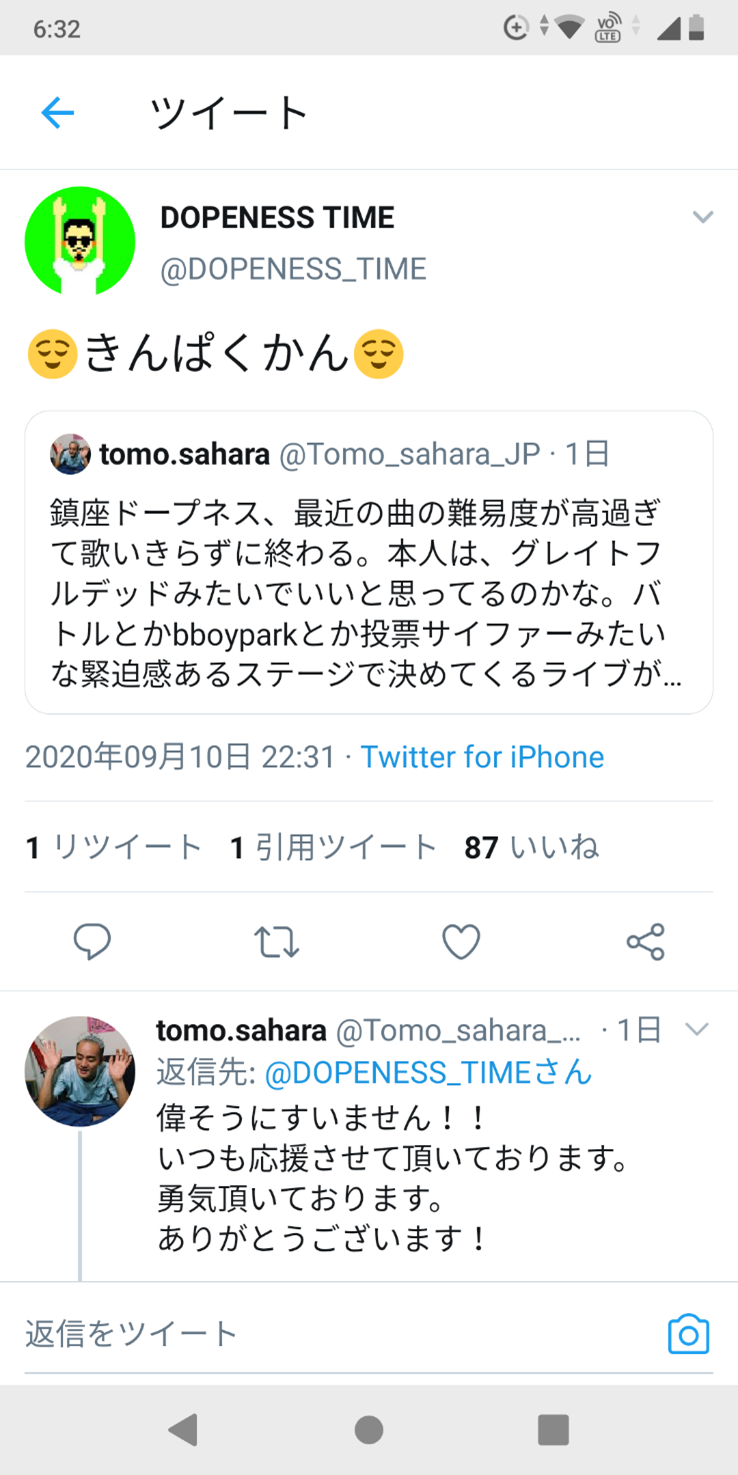
Task: Like the DOPENESS TIME tweet
Action: 461,941
